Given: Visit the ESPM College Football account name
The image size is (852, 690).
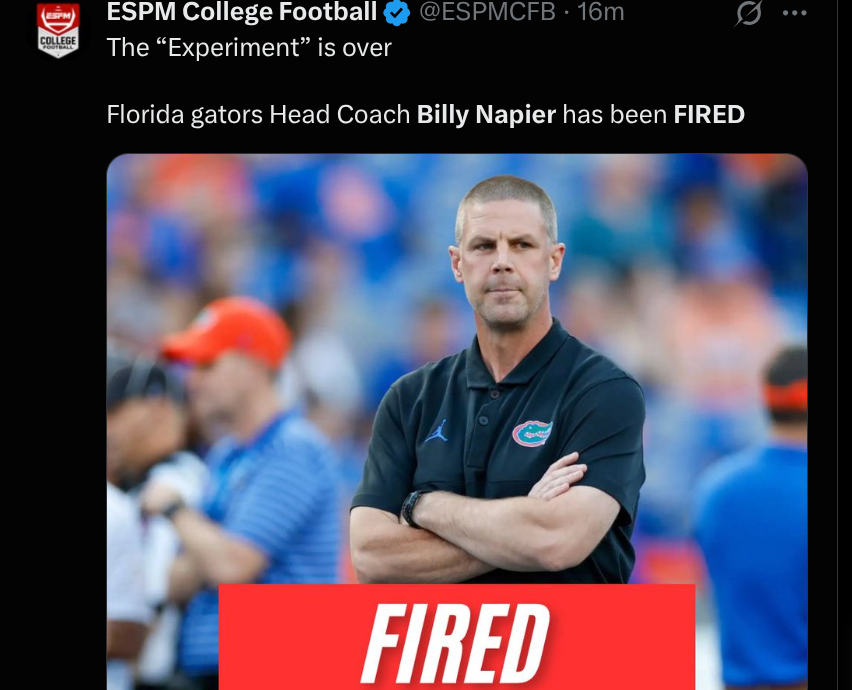Looking at the screenshot, I should click(241, 12).
